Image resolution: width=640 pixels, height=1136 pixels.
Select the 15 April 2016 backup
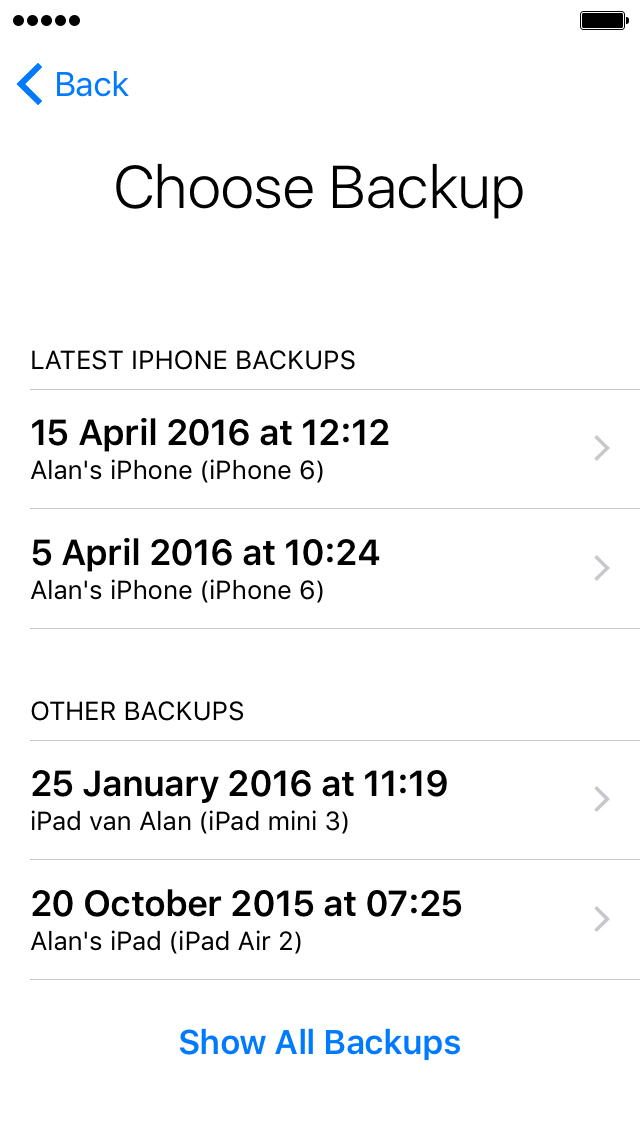[335, 449]
